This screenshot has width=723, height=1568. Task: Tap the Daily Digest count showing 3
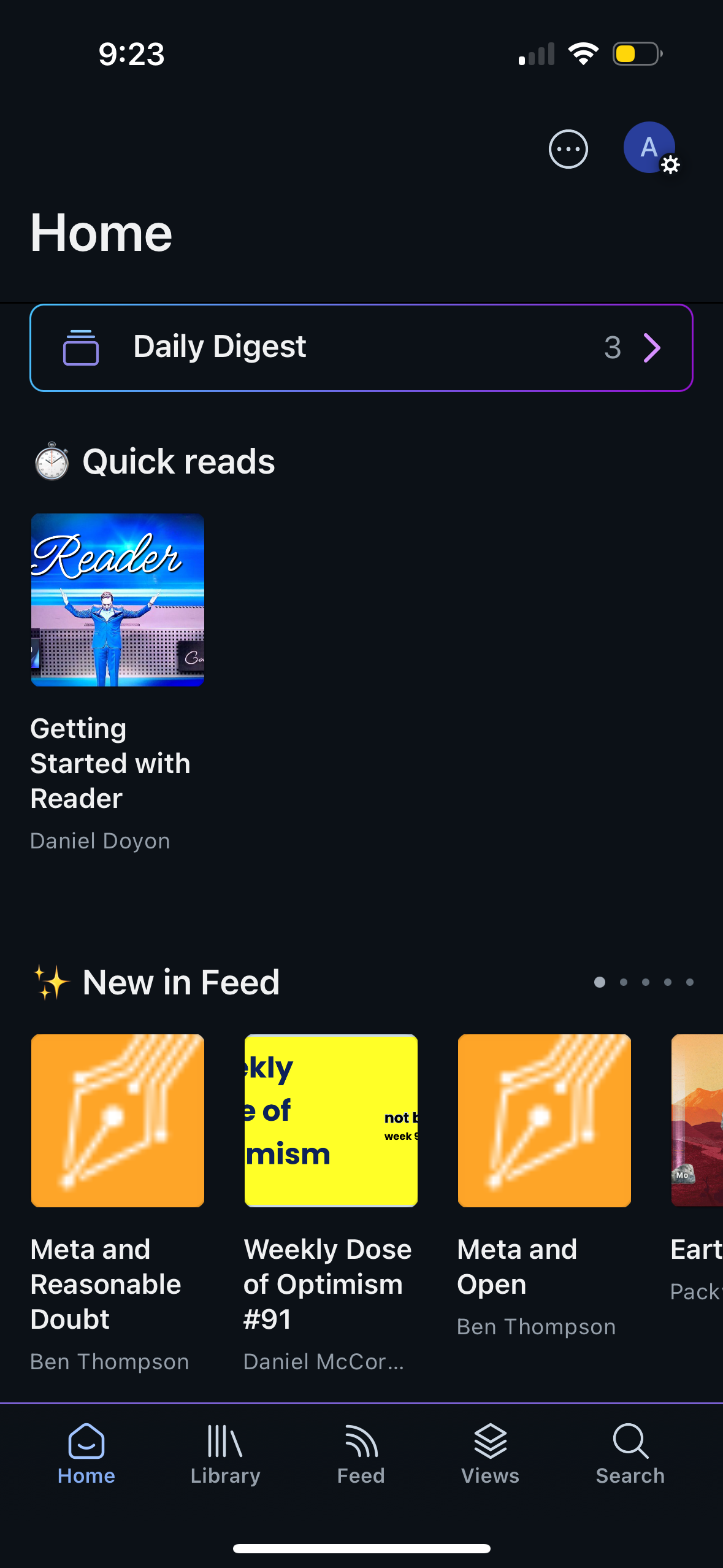(613, 348)
